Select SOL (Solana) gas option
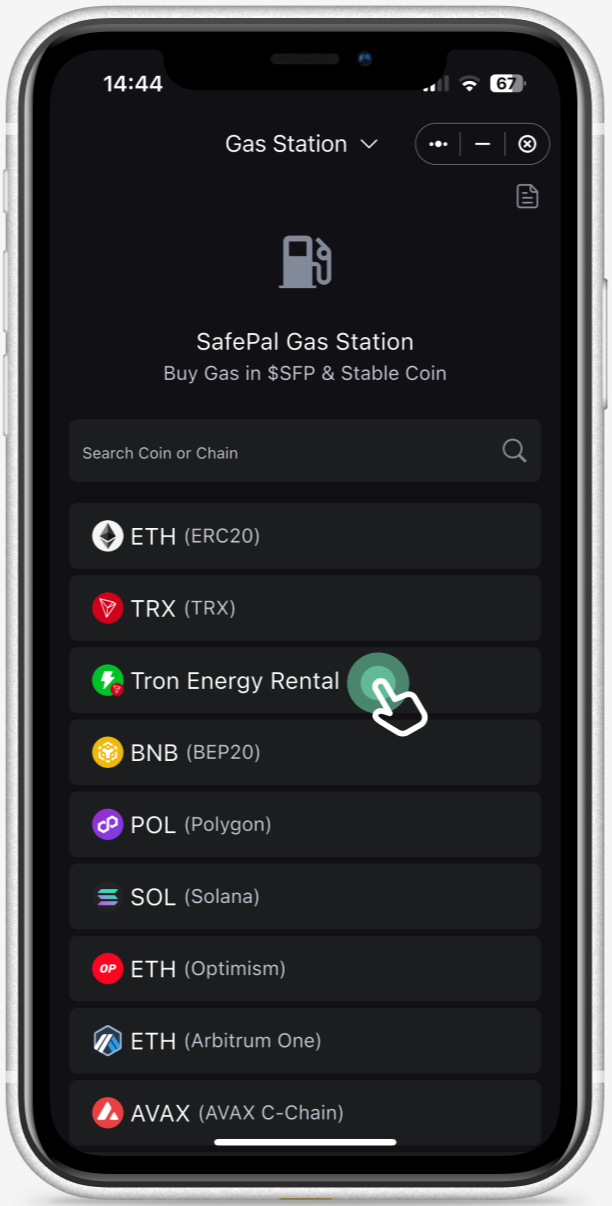 pos(304,896)
